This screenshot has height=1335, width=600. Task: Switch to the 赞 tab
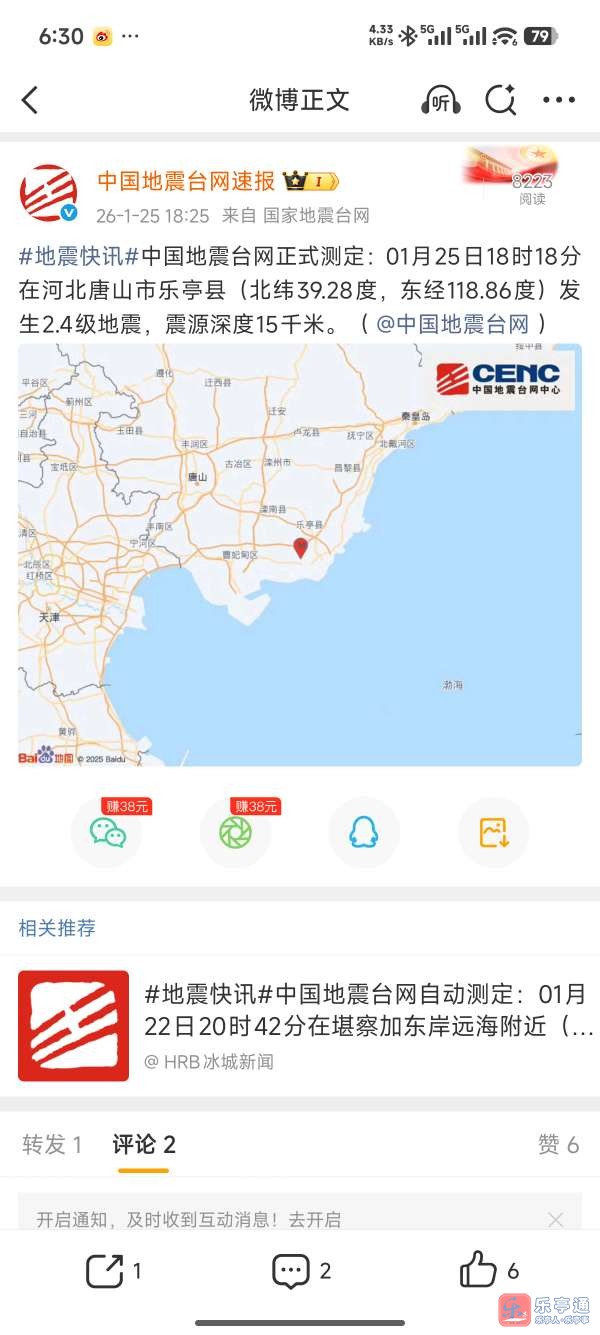pyautogui.click(x=558, y=1145)
